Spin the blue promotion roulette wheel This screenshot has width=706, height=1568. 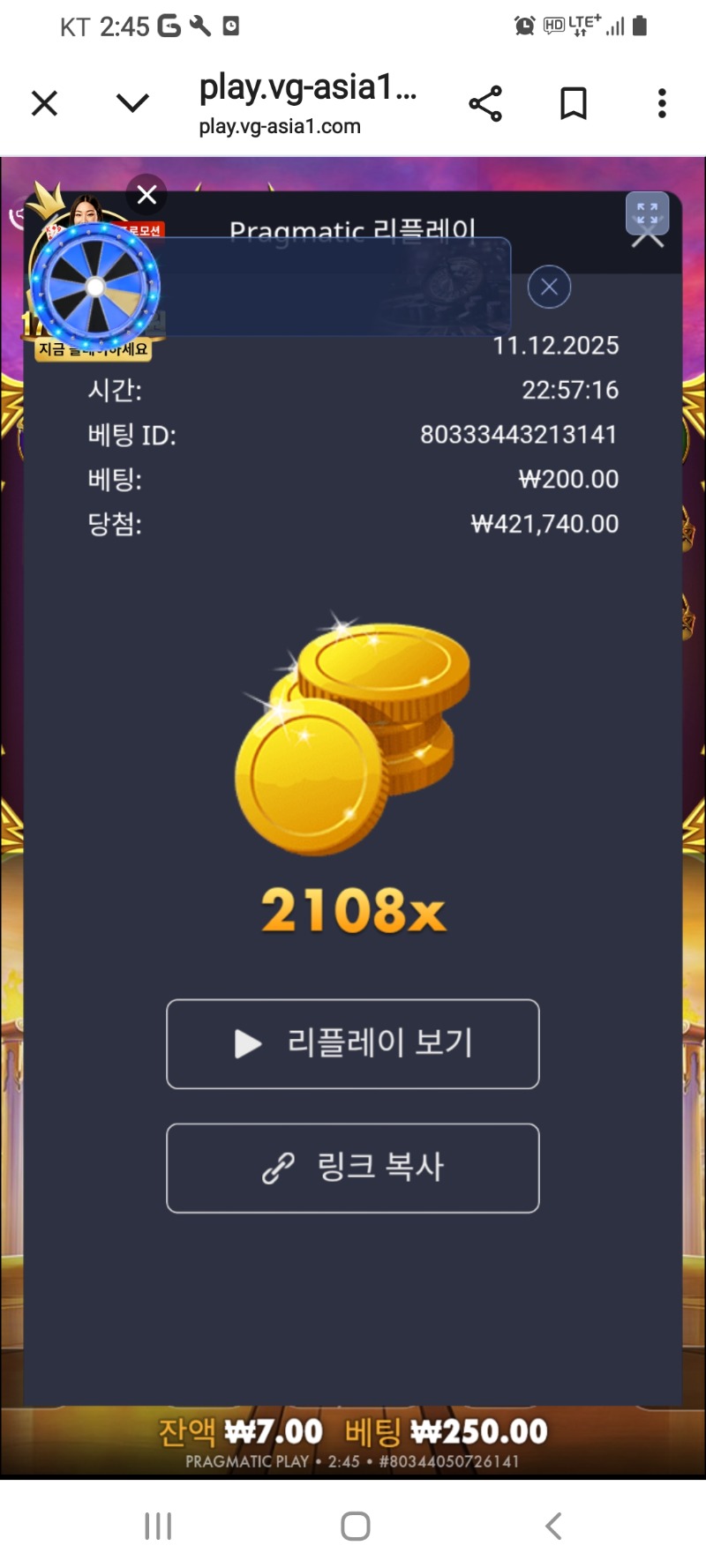[x=94, y=286]
